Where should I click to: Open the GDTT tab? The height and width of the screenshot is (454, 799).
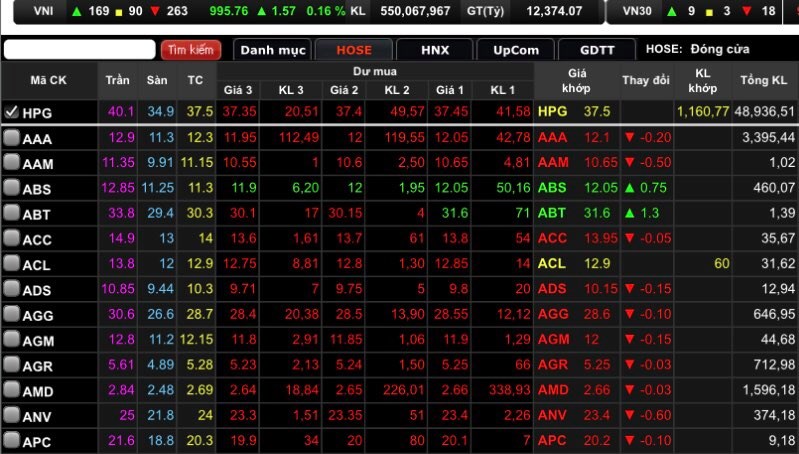596,49
